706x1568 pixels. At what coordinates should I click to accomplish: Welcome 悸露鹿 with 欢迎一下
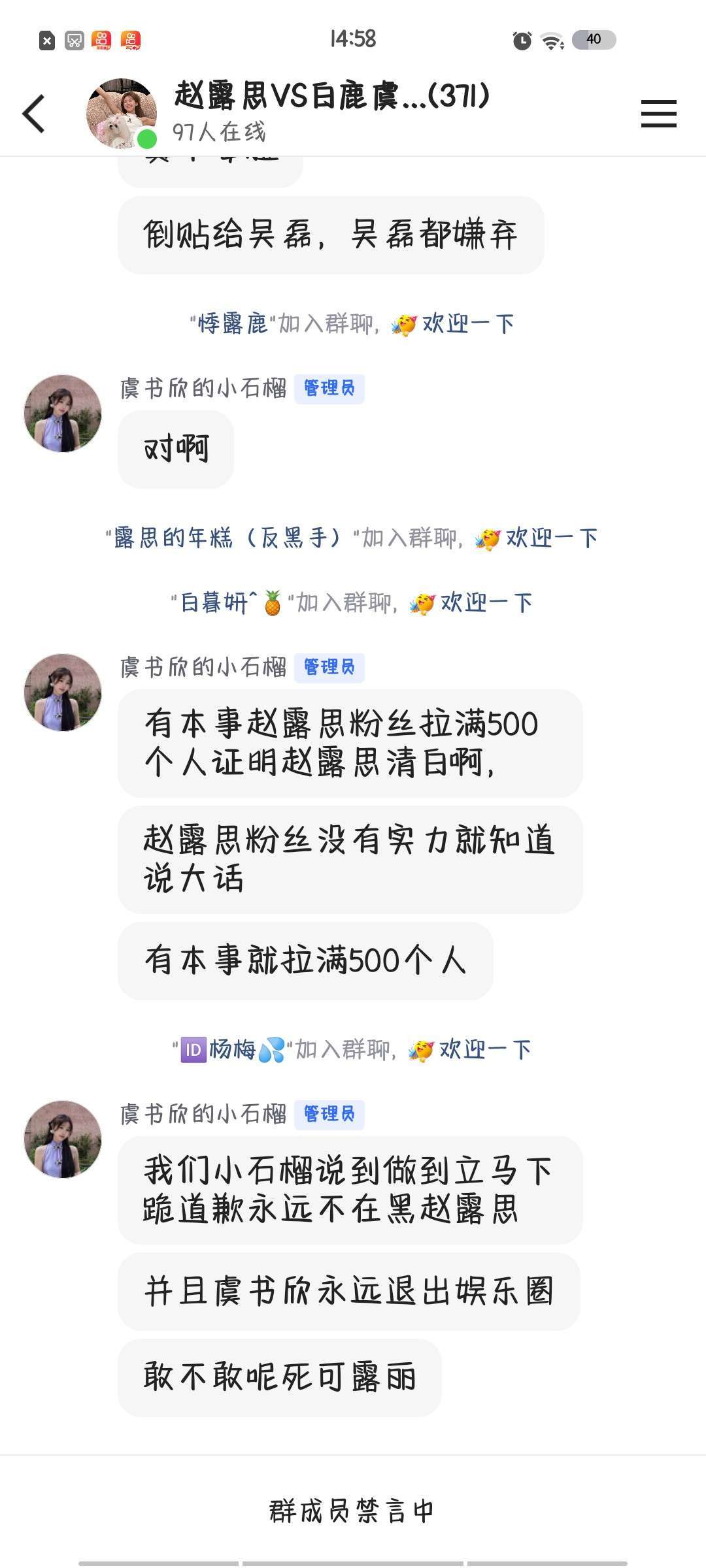point(452,323)
